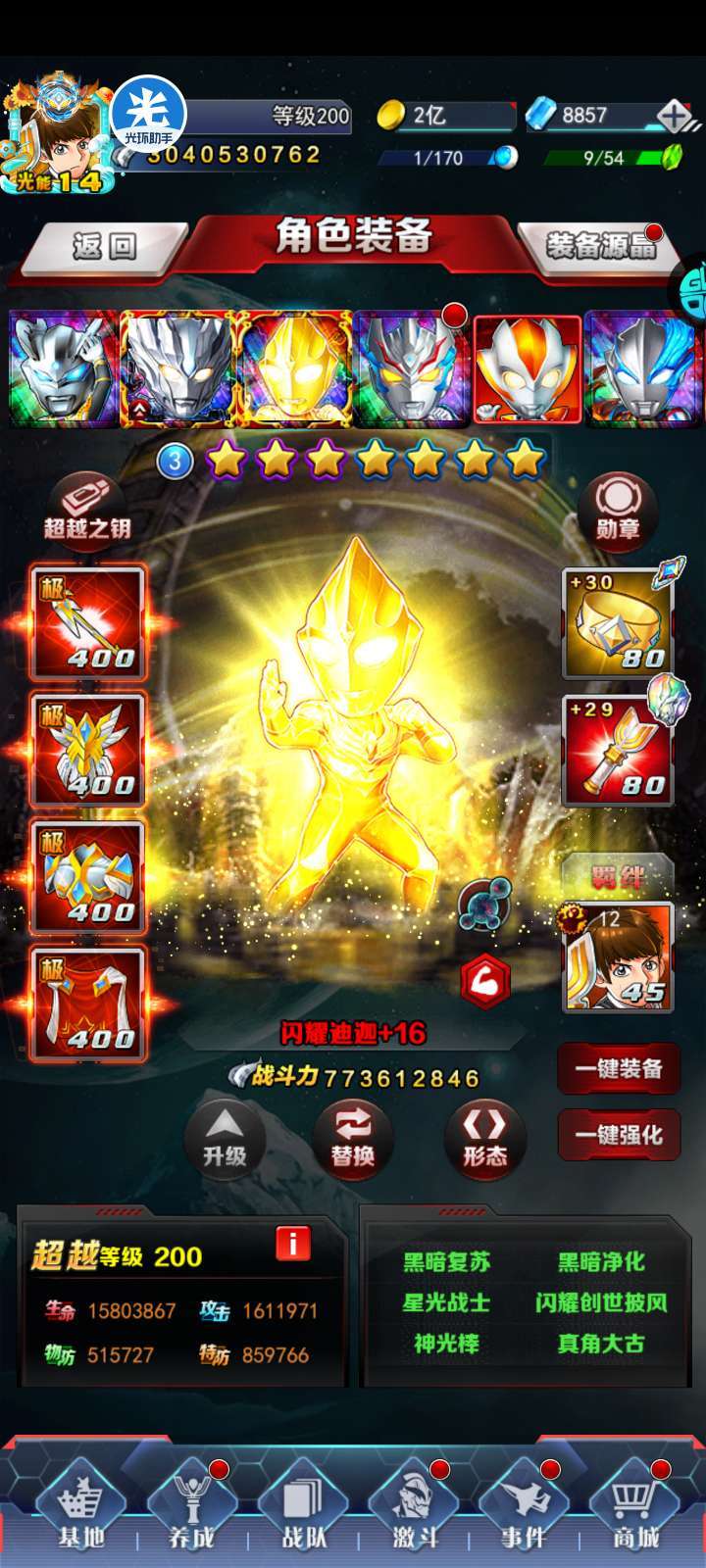Open the 勋章 medal button
Image resolution: width=706 pixels, height=1568 pixels.
coord(618,508)
